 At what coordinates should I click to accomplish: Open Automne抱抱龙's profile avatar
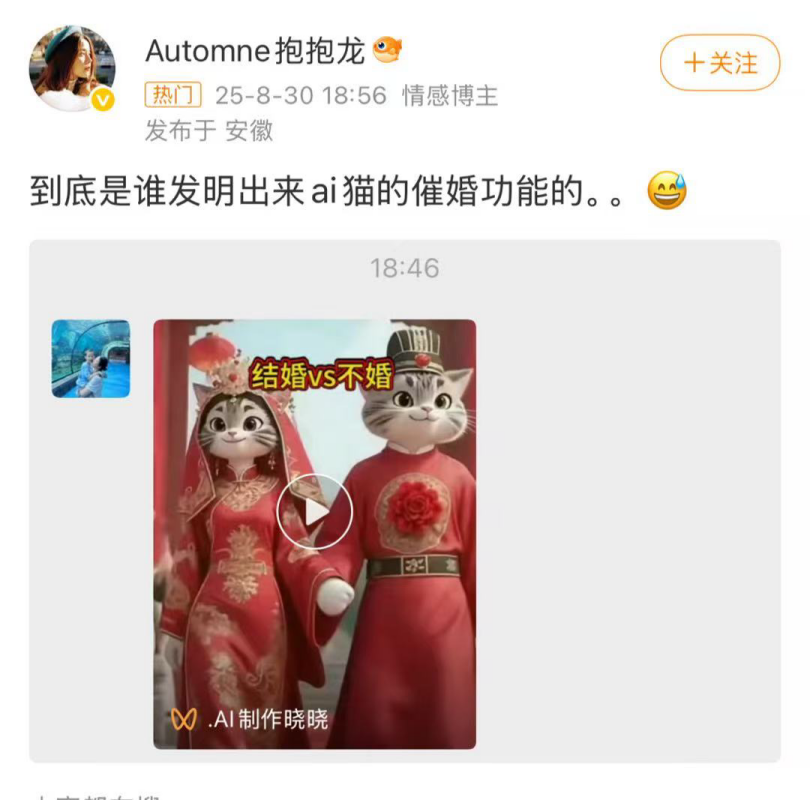click(70, 68)
